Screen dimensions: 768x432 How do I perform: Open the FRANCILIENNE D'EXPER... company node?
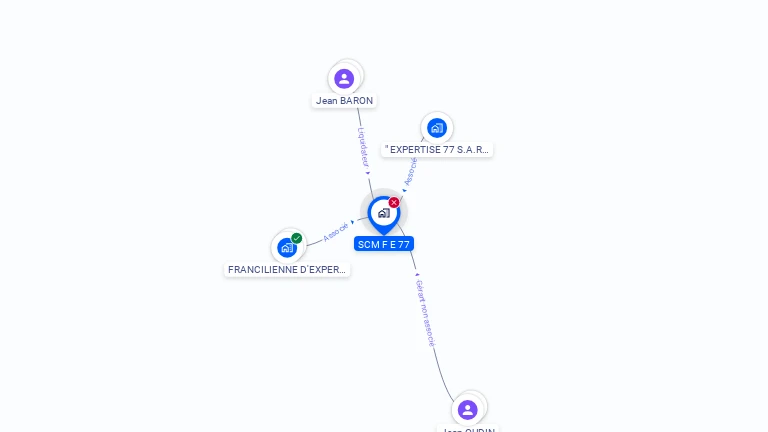[x=287, y=247]
